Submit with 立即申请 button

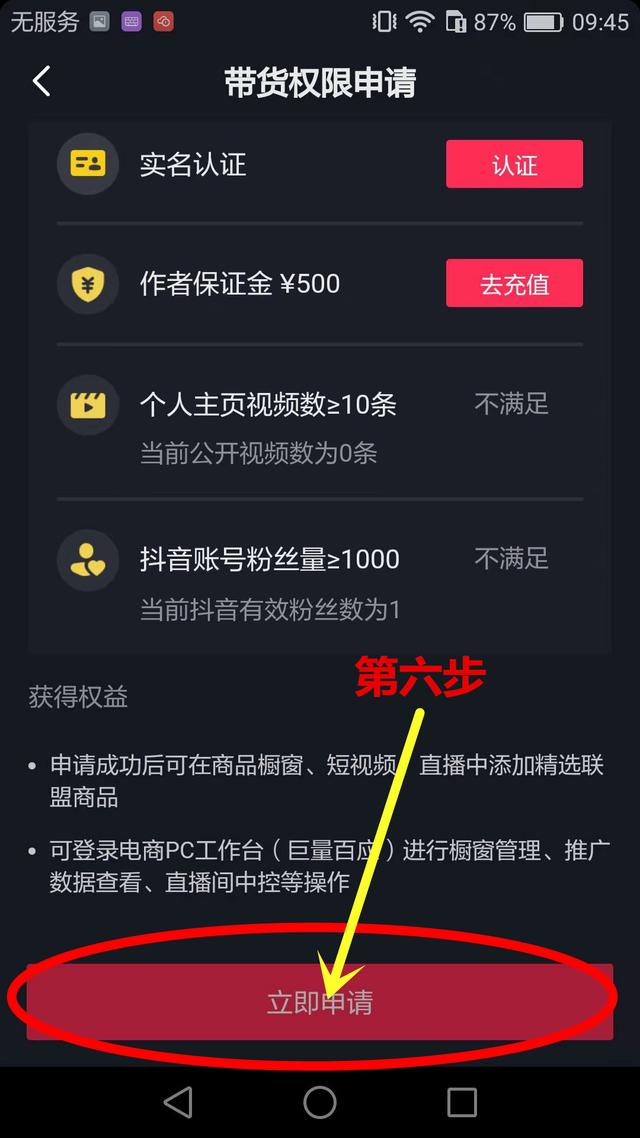click(x=320, y=1002)
